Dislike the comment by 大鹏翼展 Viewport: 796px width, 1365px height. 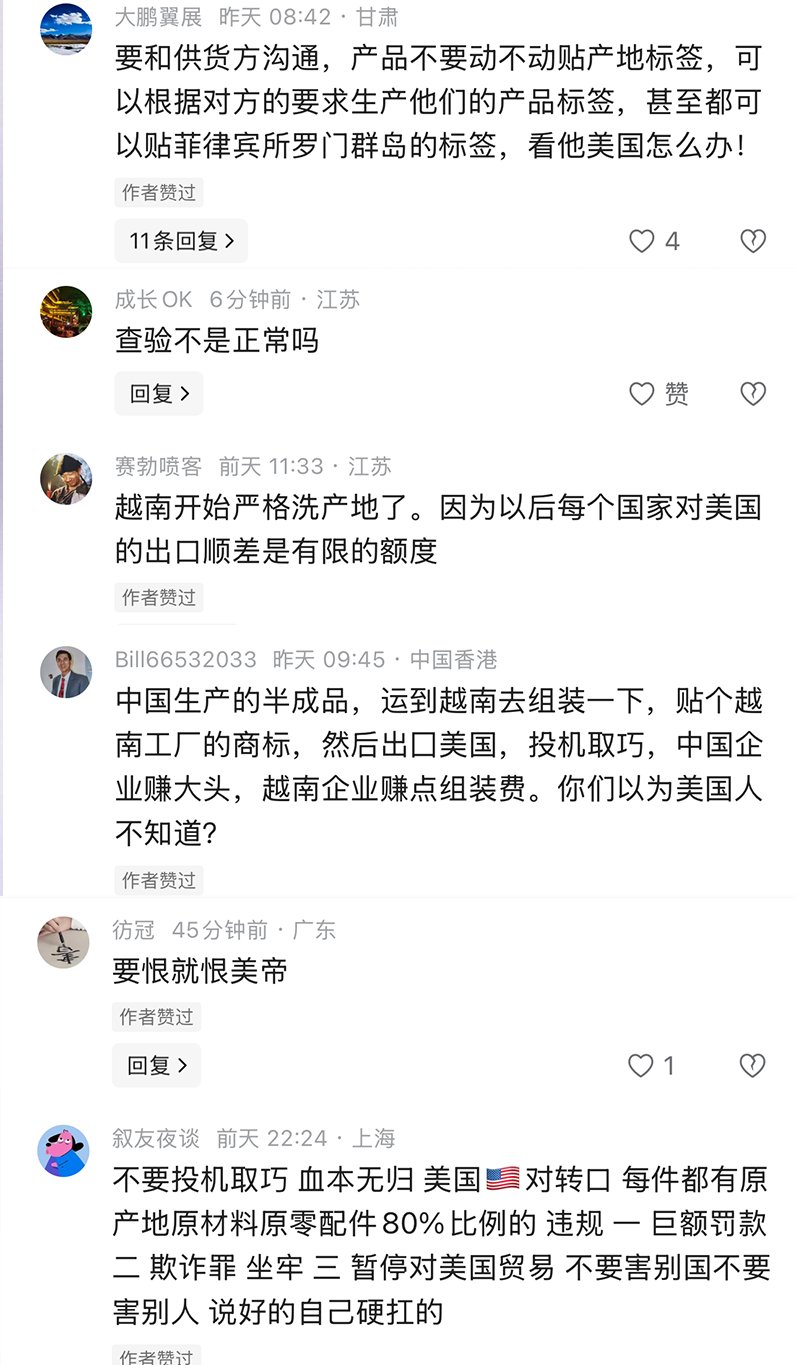752,241
